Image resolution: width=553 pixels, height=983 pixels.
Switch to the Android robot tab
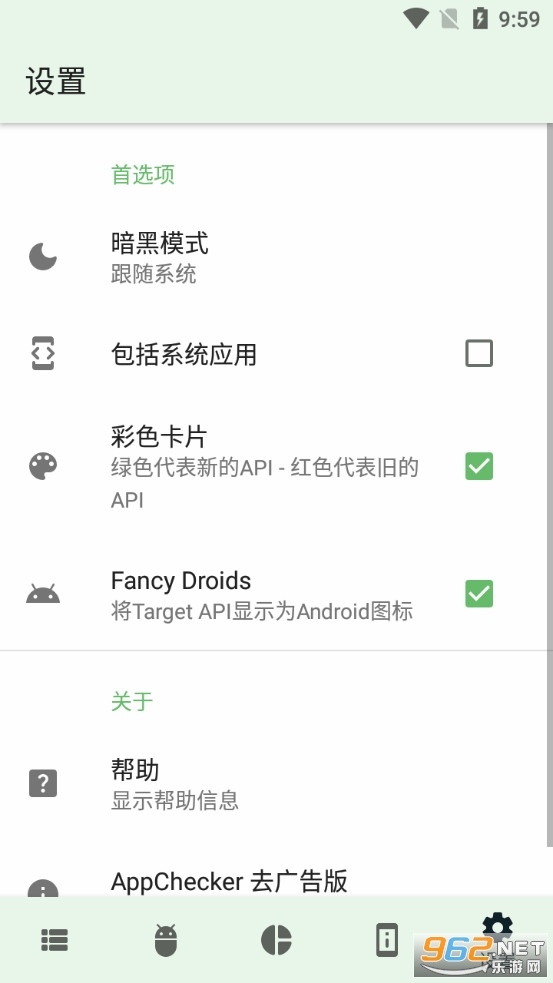point(166,940)
